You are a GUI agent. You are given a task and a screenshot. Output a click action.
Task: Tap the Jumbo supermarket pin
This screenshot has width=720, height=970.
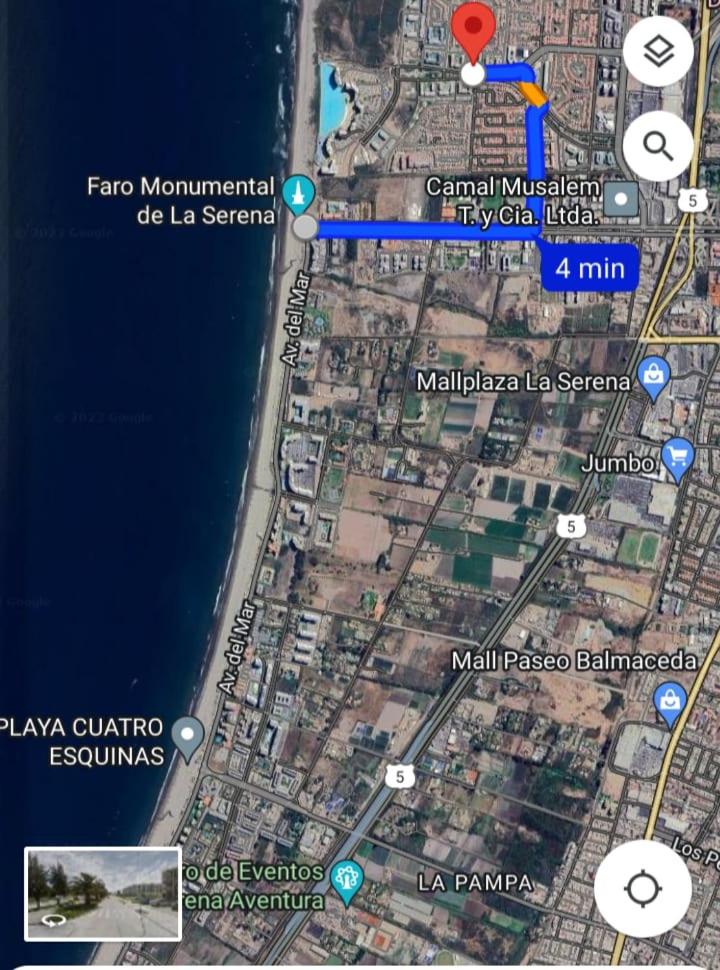click(679, 459)
